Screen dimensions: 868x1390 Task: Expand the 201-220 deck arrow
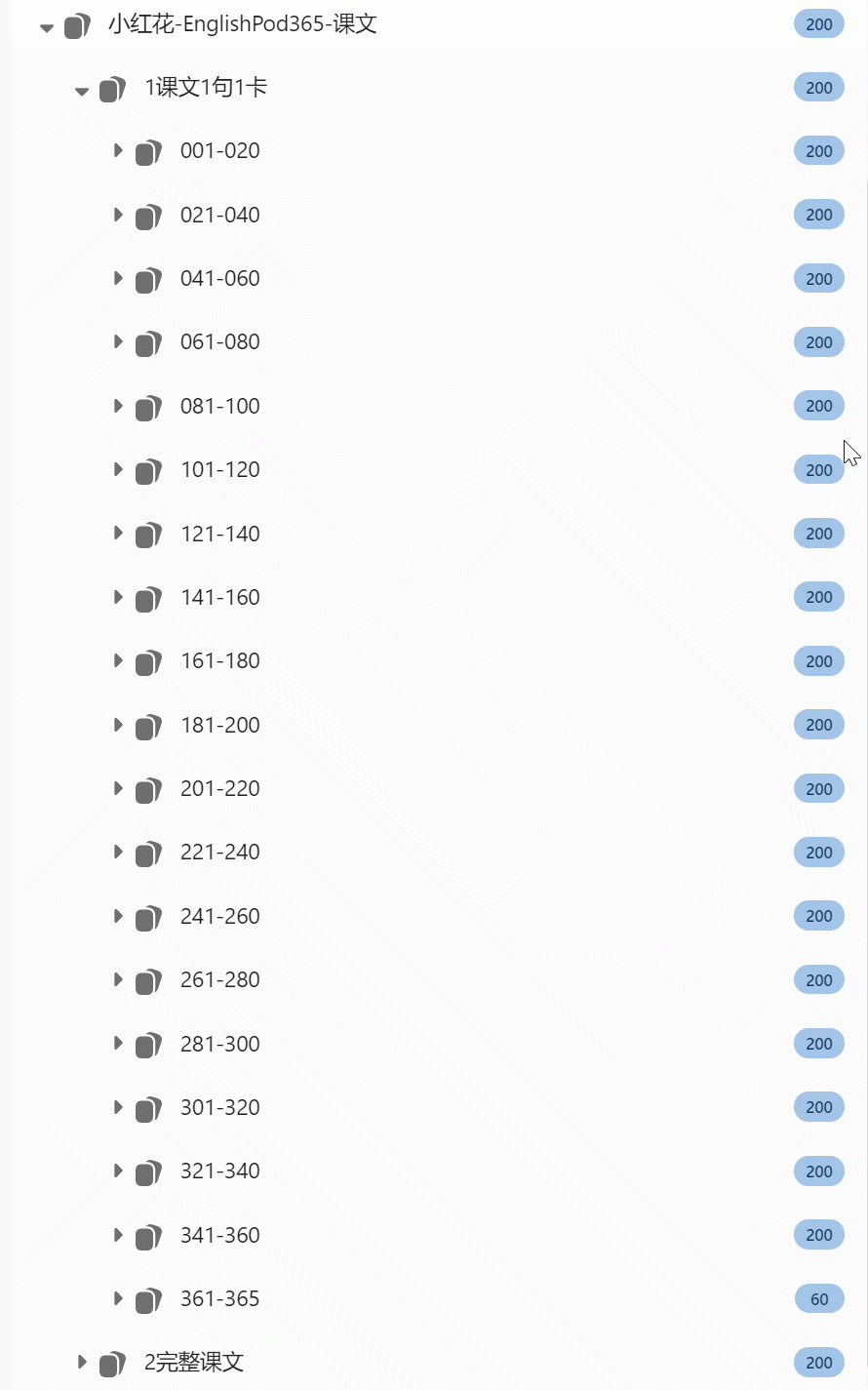(x=118, y=788)
